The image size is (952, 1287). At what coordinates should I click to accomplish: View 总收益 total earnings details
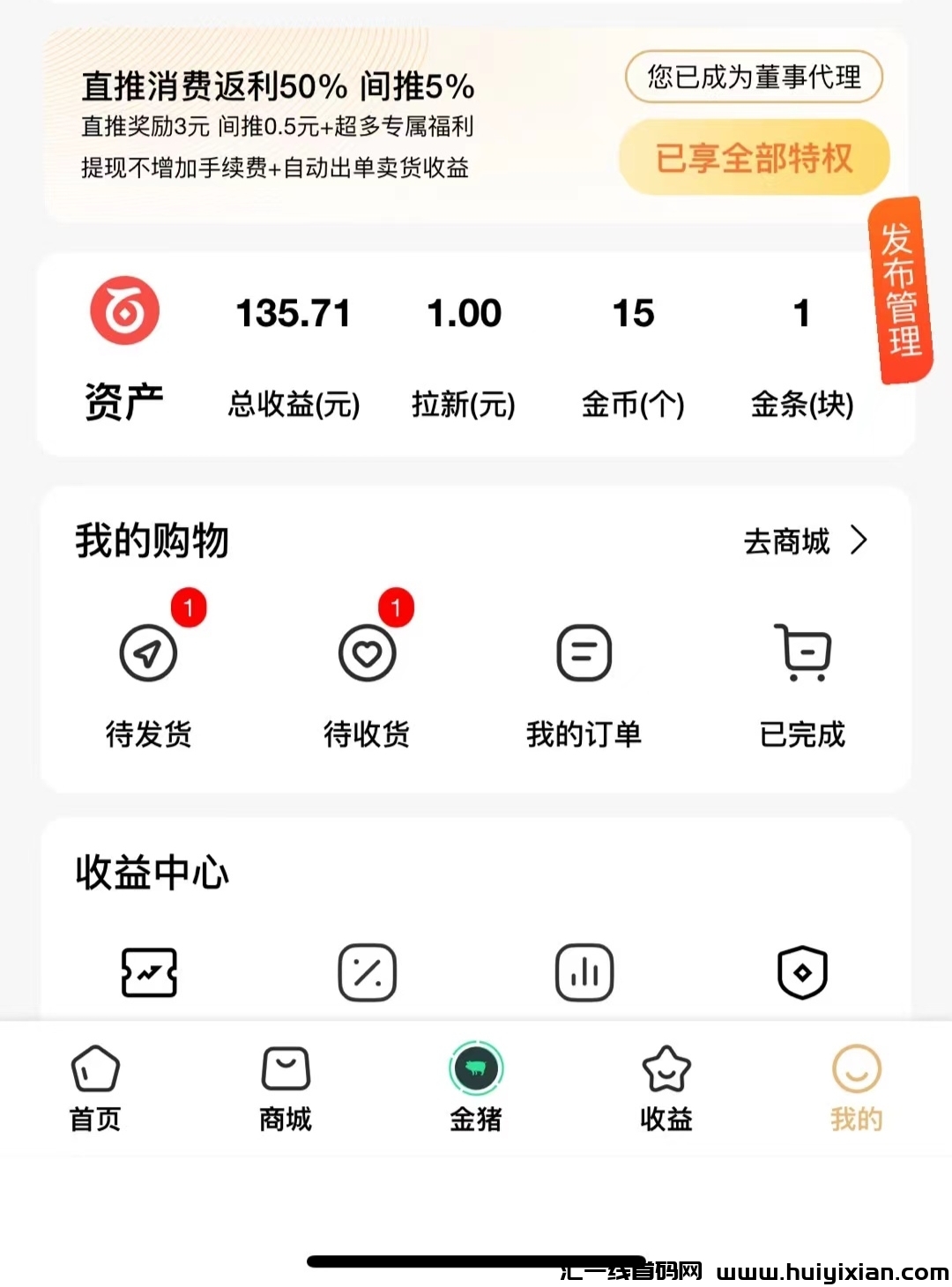[x=294, y=353]
